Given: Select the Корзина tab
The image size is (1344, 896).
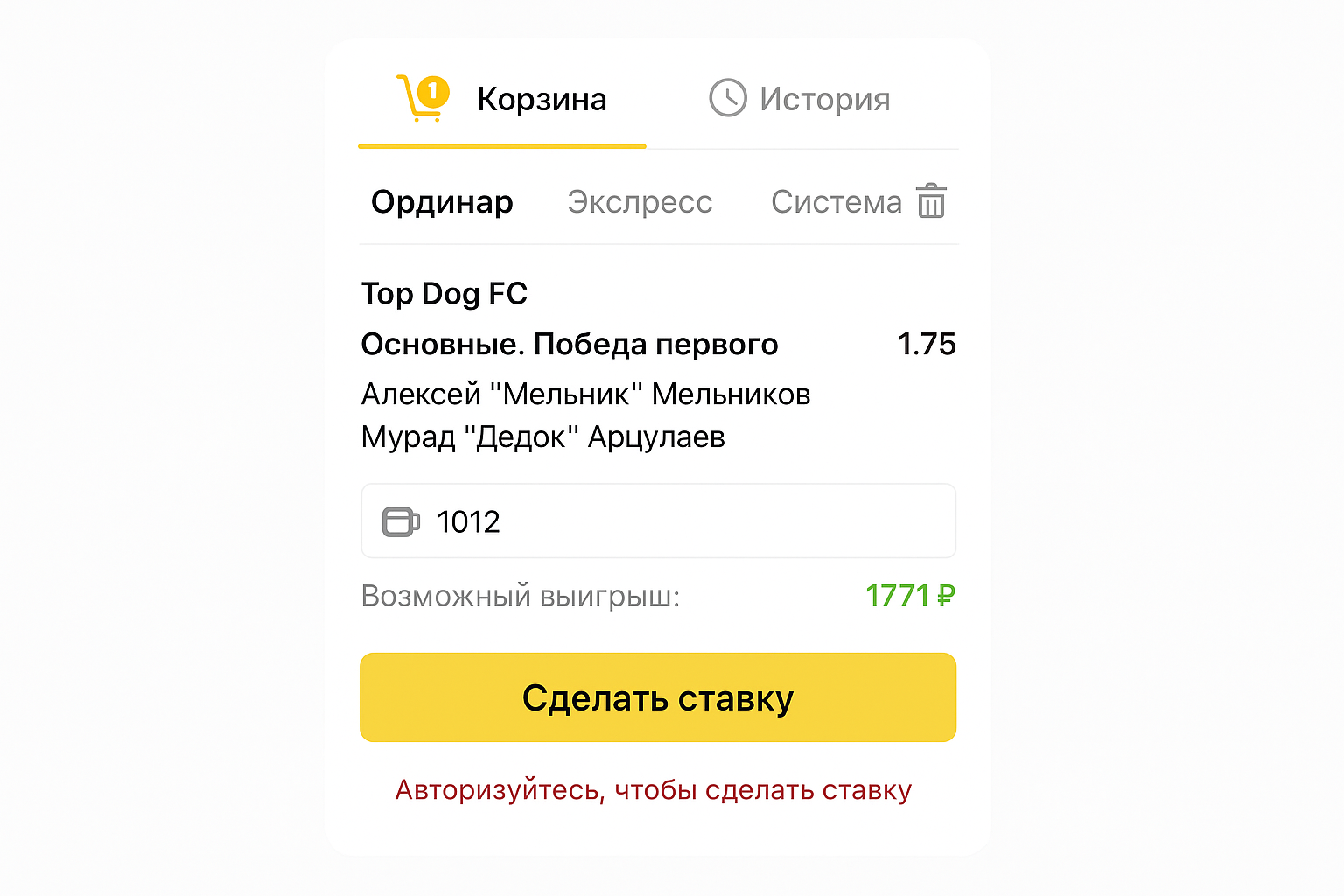Looking at the screenshot, I should 503,99.
